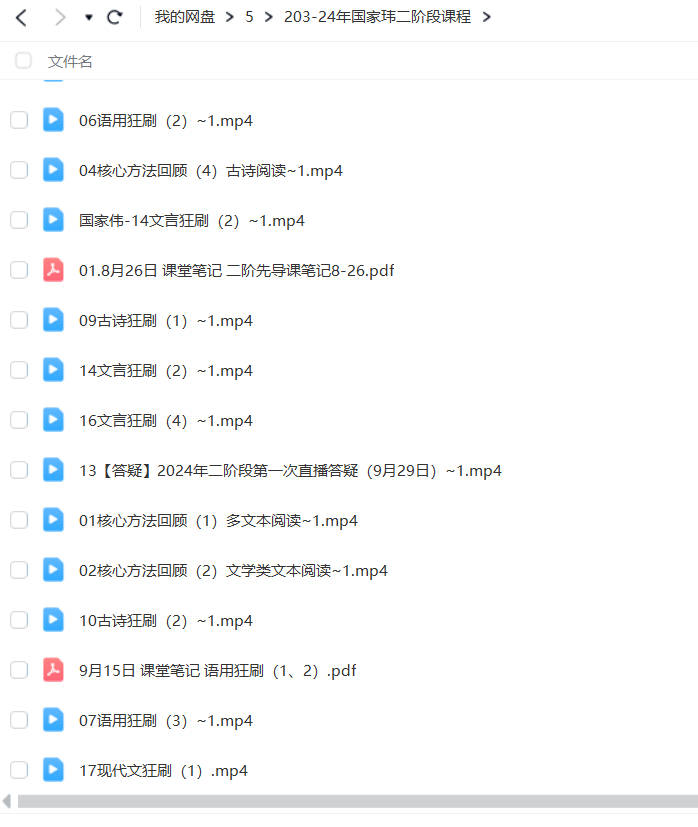The image size is (698, 827).
Task: Check the box for 04核心方法回顾（4）古诗阅读
Action: (19, 170)
